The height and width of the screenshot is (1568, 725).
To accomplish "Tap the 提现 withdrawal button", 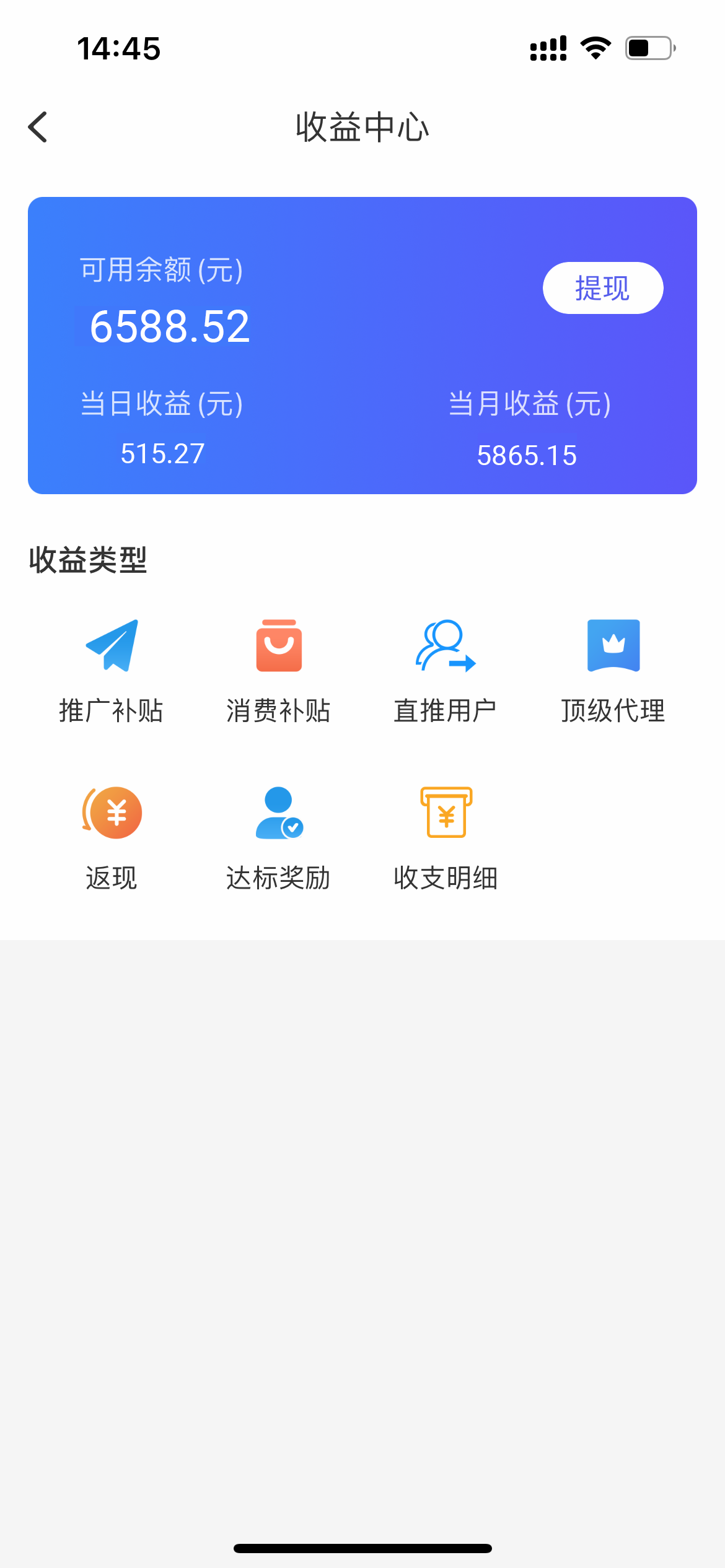I will [602, 287].
